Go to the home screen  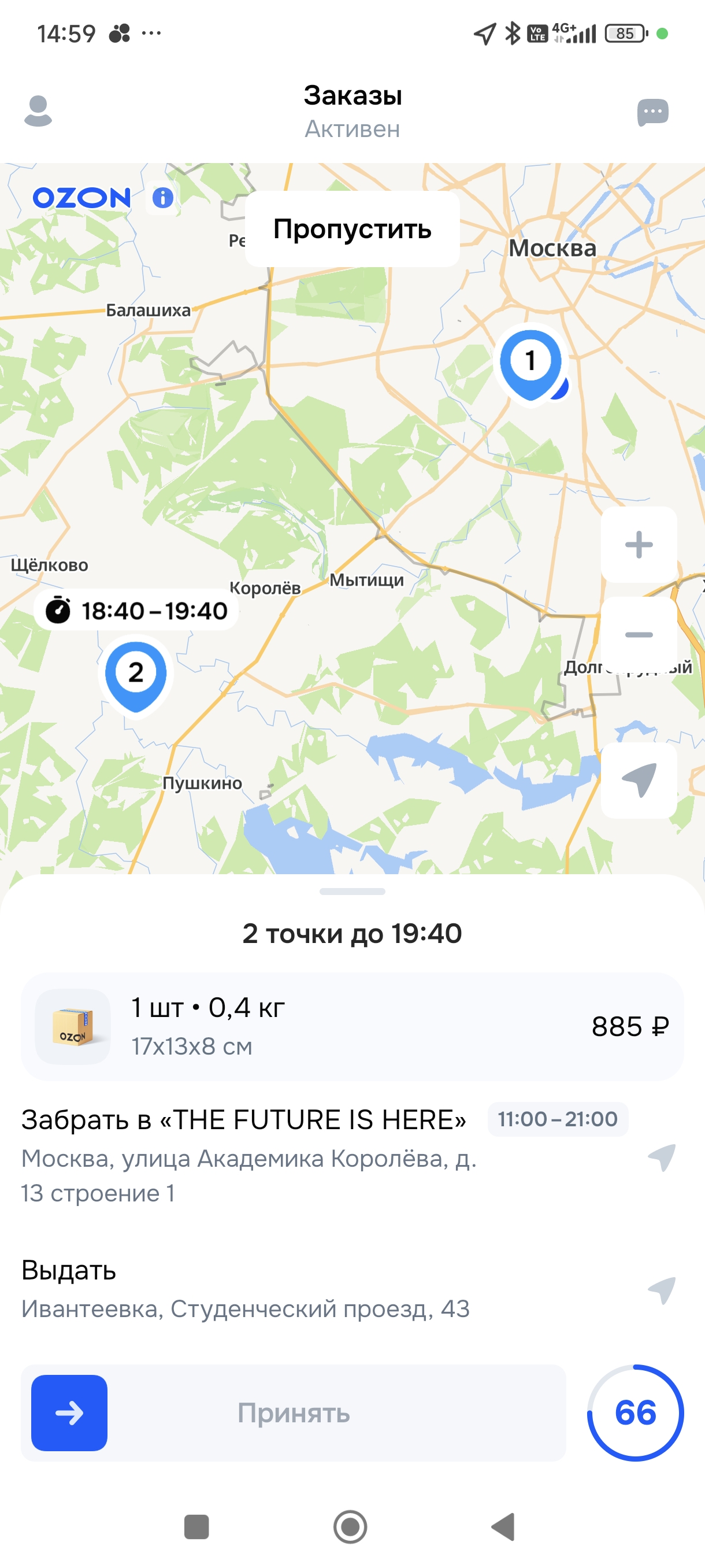350,1526
